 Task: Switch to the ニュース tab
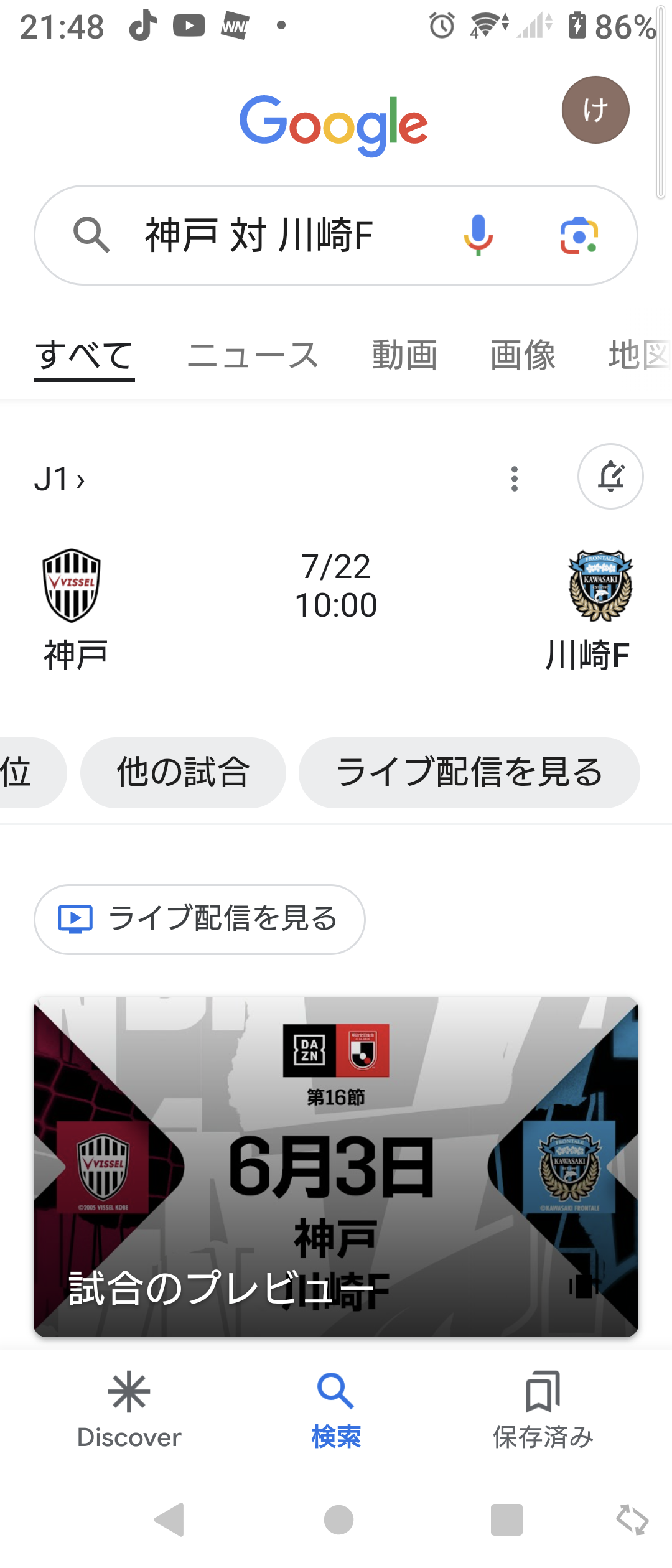coord(253,355)
